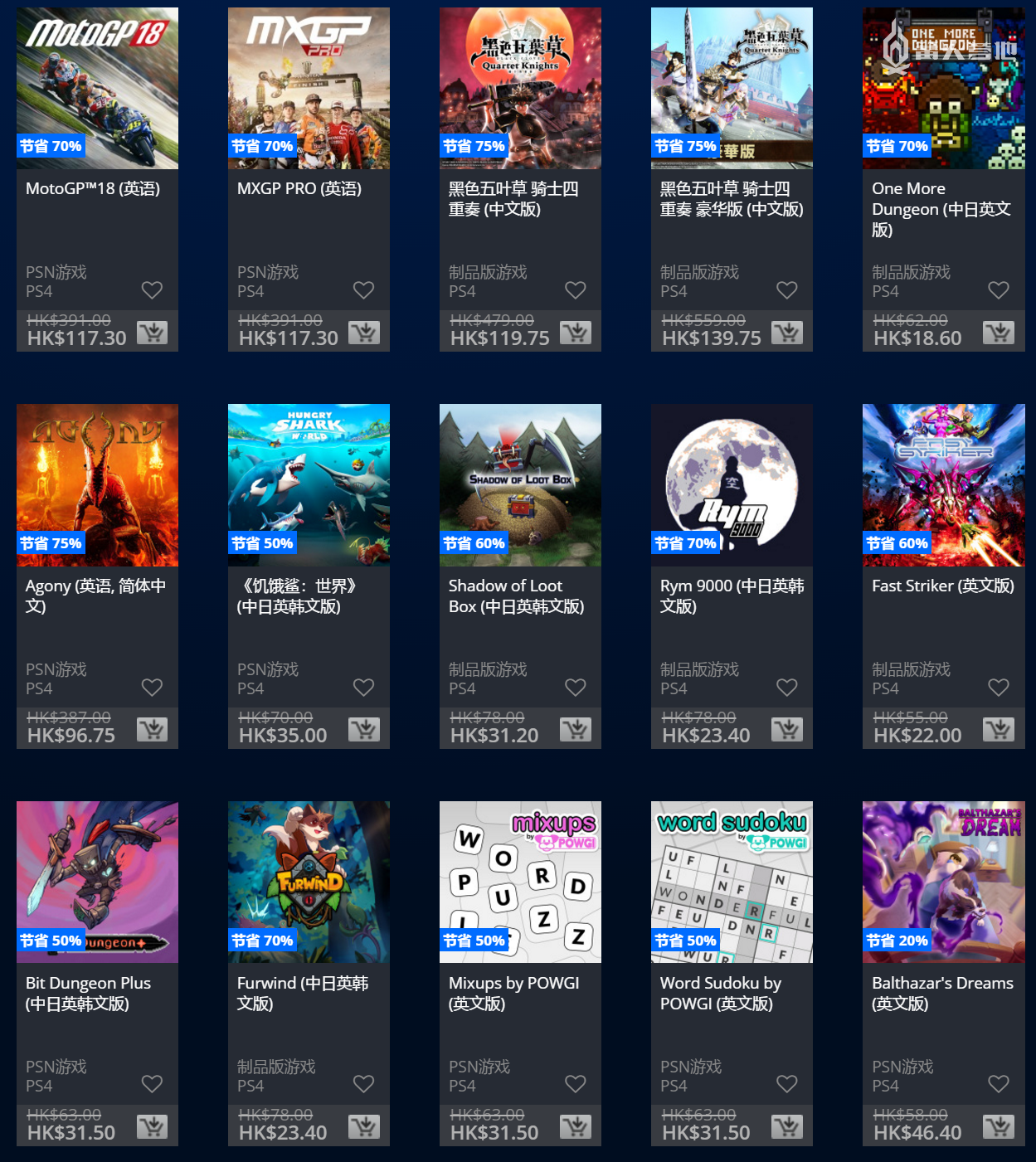1036x1162 pixels.
Task: Open the Rym 9000 game card
Action: point(732,485)
